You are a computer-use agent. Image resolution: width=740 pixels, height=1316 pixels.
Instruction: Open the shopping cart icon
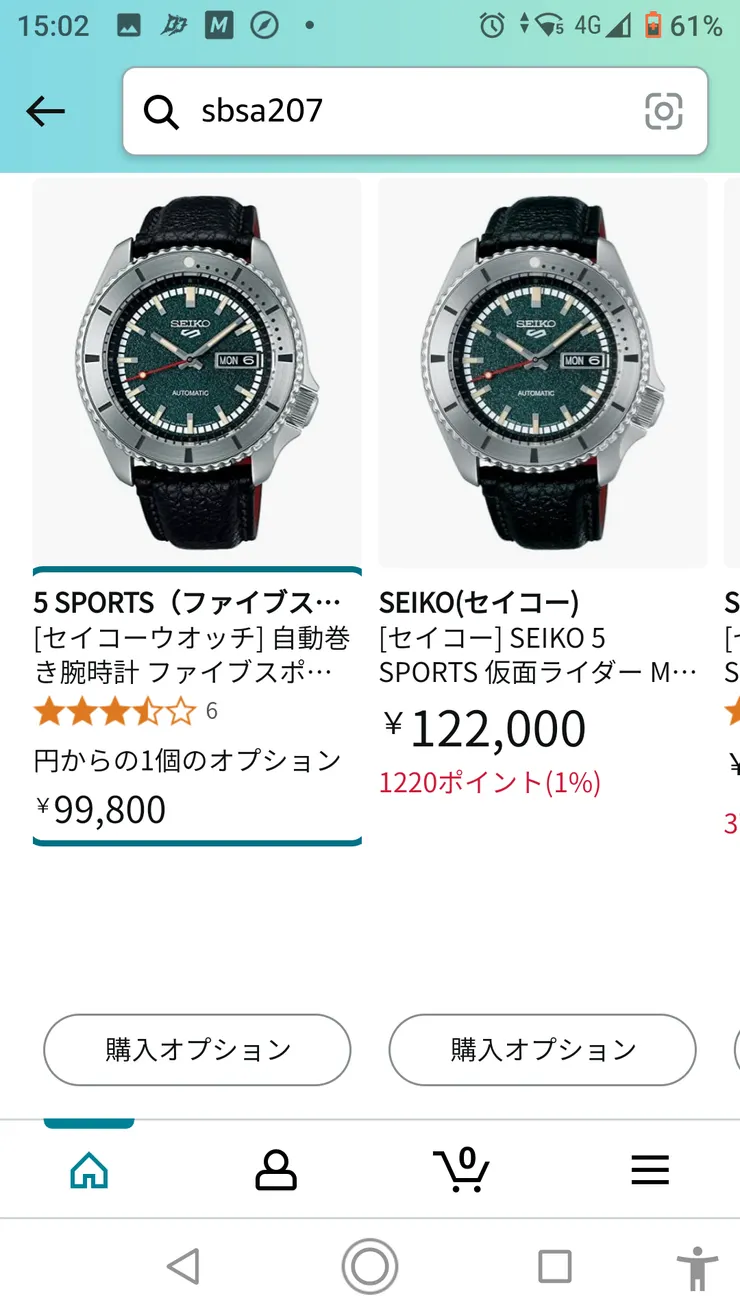461,1169
